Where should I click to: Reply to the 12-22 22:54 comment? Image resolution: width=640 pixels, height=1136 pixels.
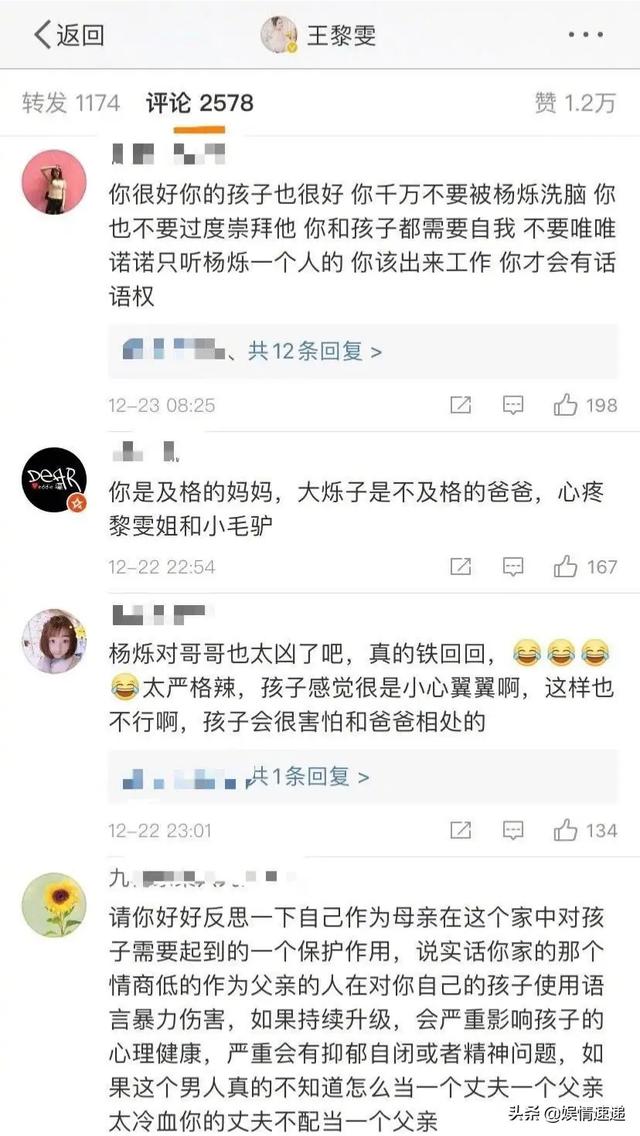pos(513,567)
